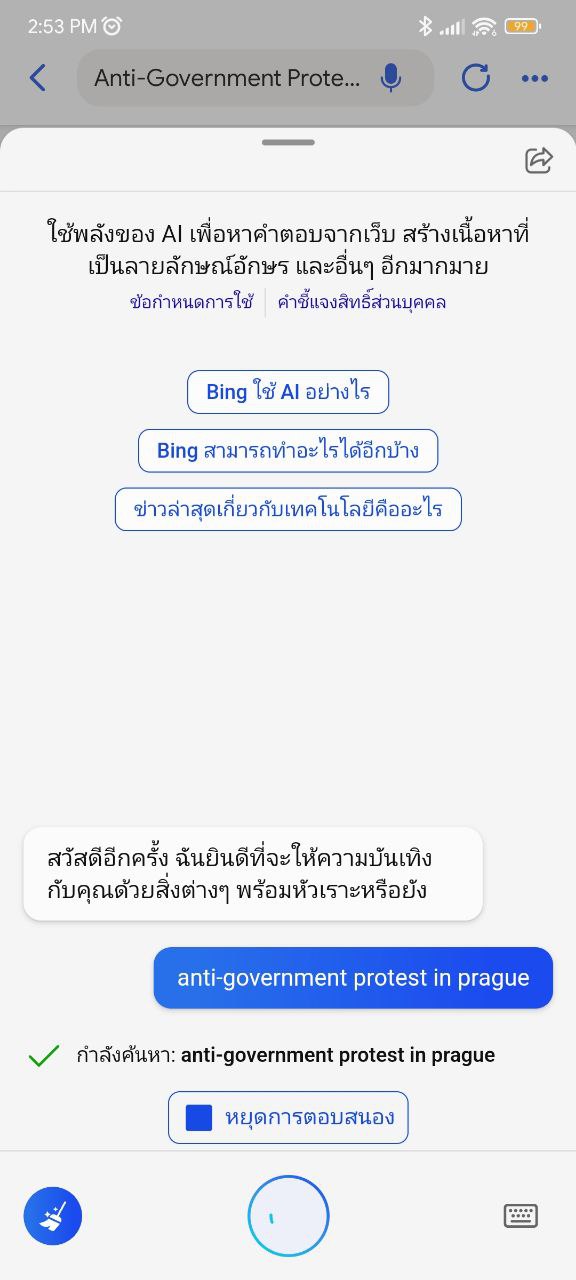Switch to keyboard input
The width and height of the screenshot is (576, 1280).
tap(520, 1216)
